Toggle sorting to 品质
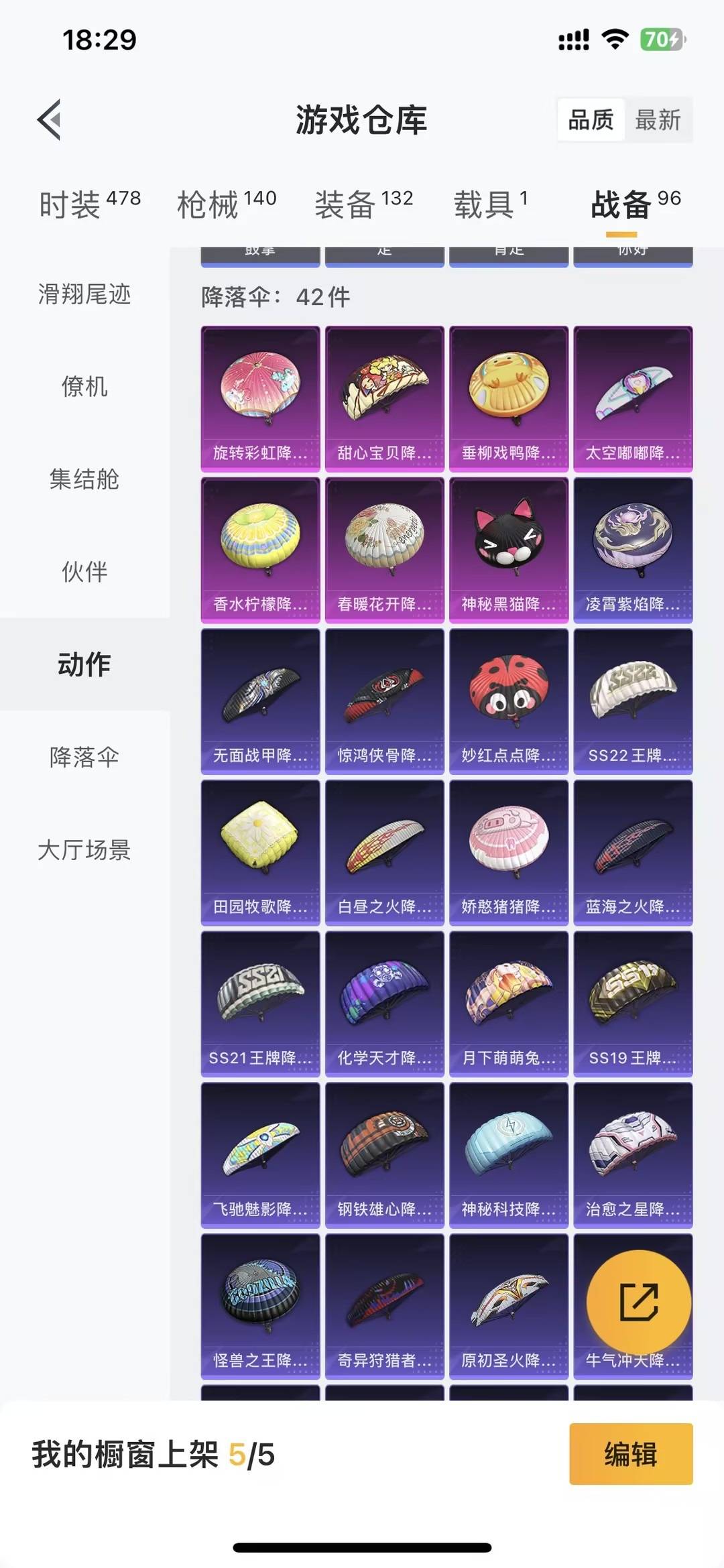The width and height of the screenshot is (724, 1568). tap(590, 121)
